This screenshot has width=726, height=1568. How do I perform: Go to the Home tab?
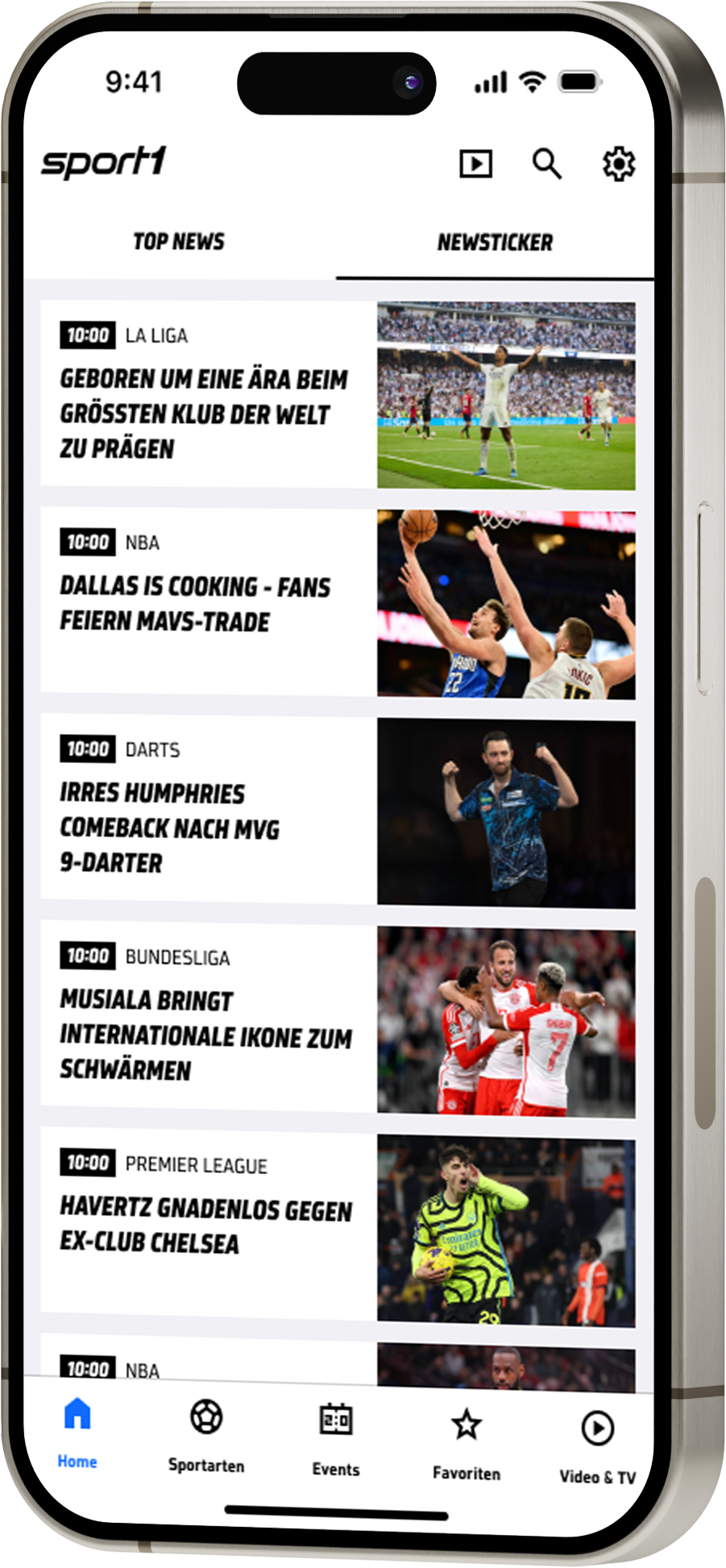tap(77, 1435)
